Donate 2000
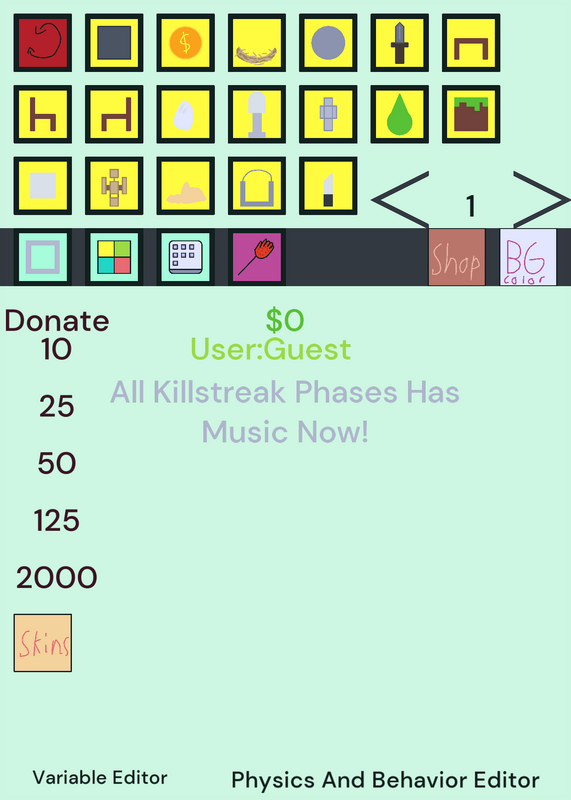 click(x=57, y=578)
